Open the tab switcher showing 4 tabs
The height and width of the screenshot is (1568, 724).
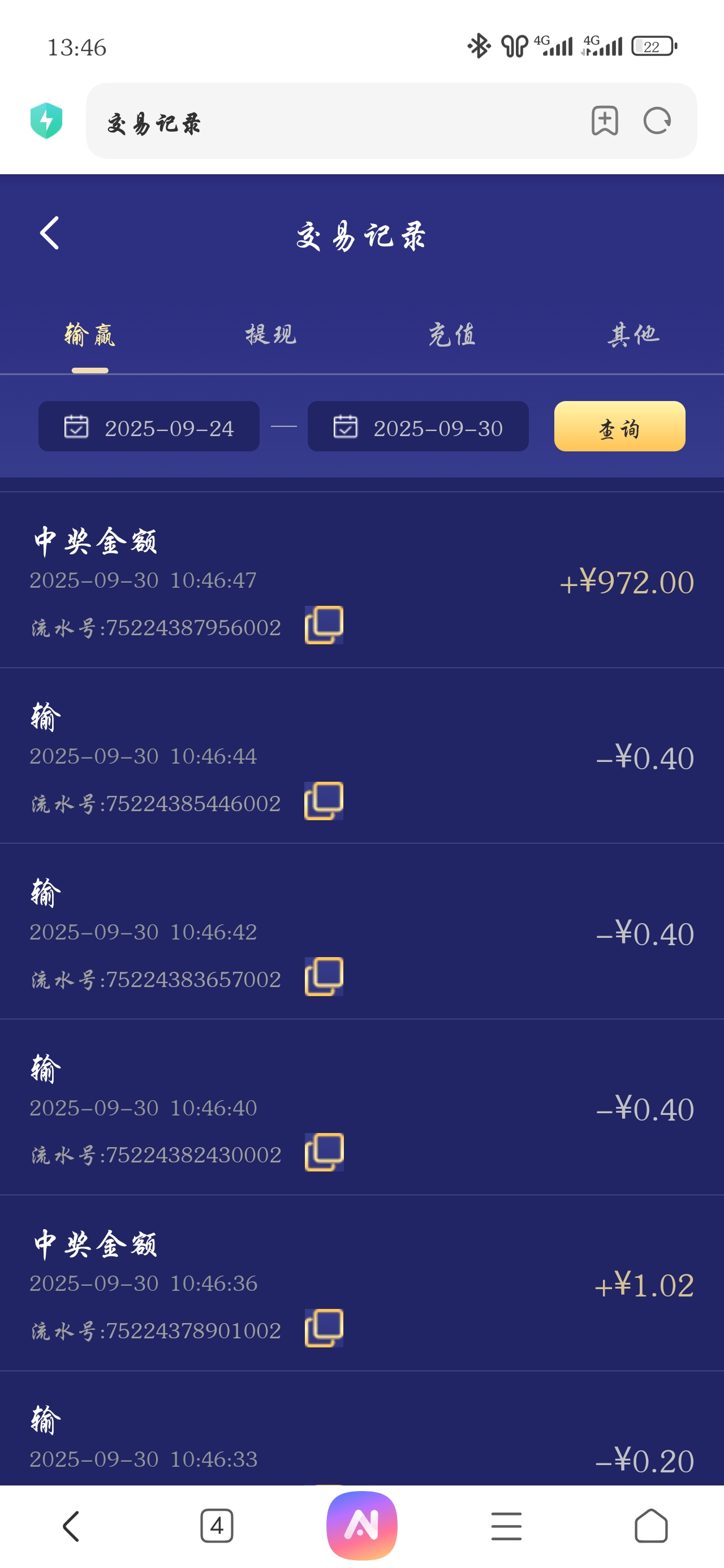(x=217, y=1525)
